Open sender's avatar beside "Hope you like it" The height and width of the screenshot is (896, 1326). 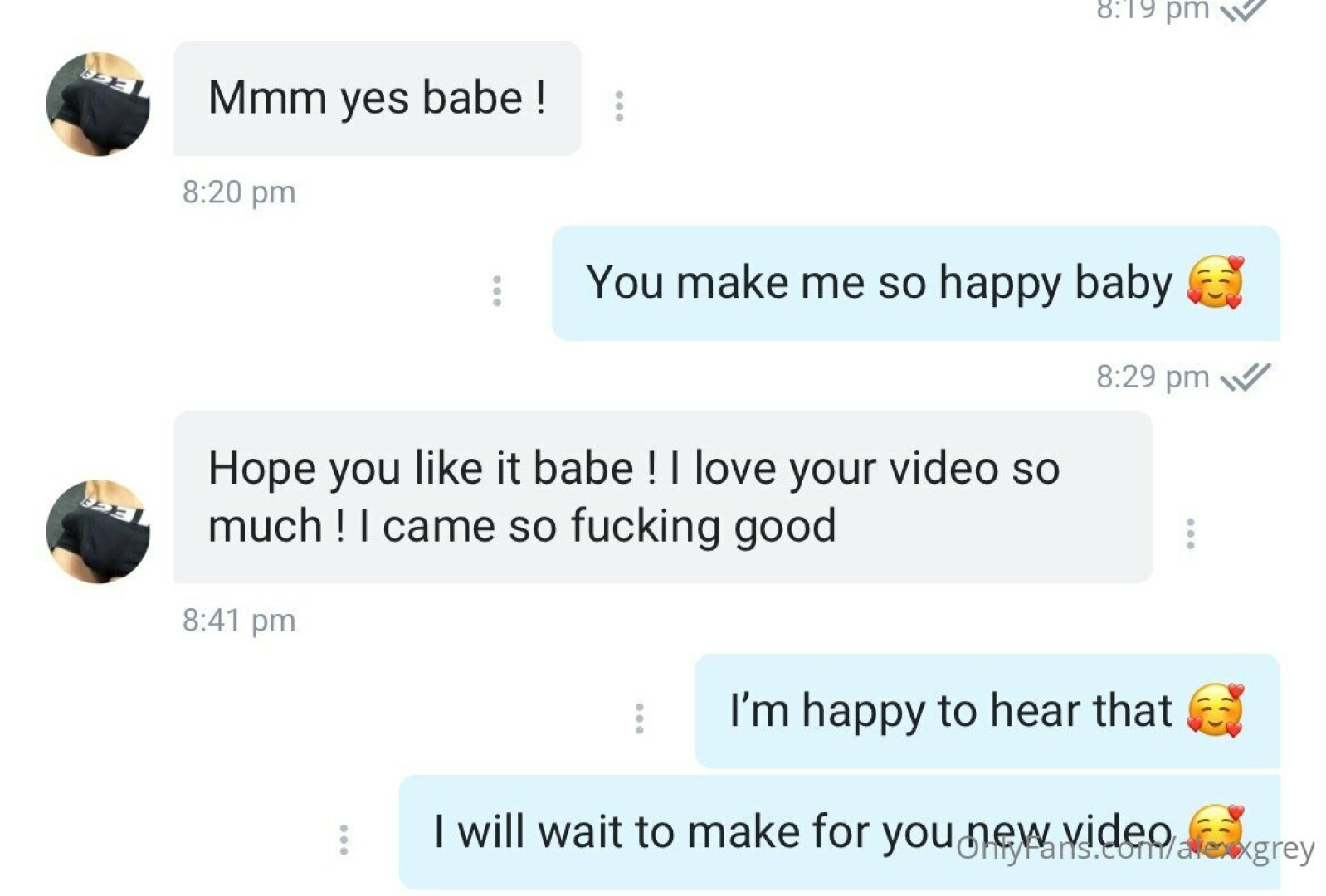point(98,532)
